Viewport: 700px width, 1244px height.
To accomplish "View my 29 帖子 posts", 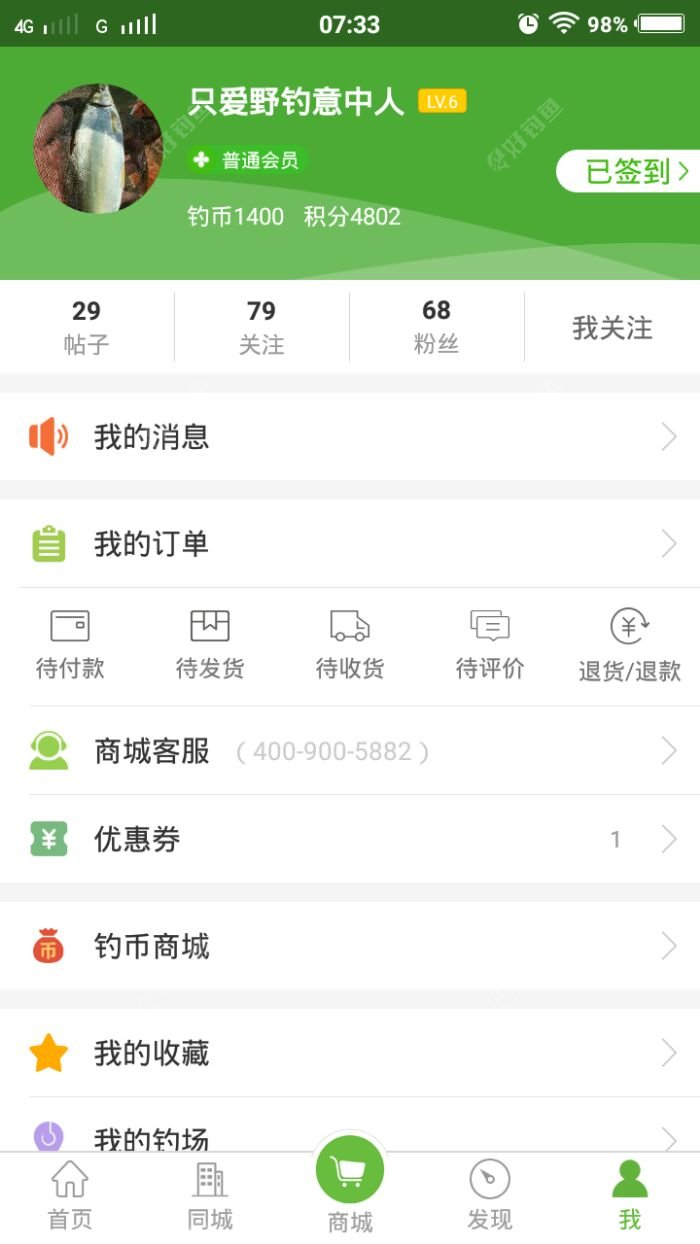I will (87, 327).
